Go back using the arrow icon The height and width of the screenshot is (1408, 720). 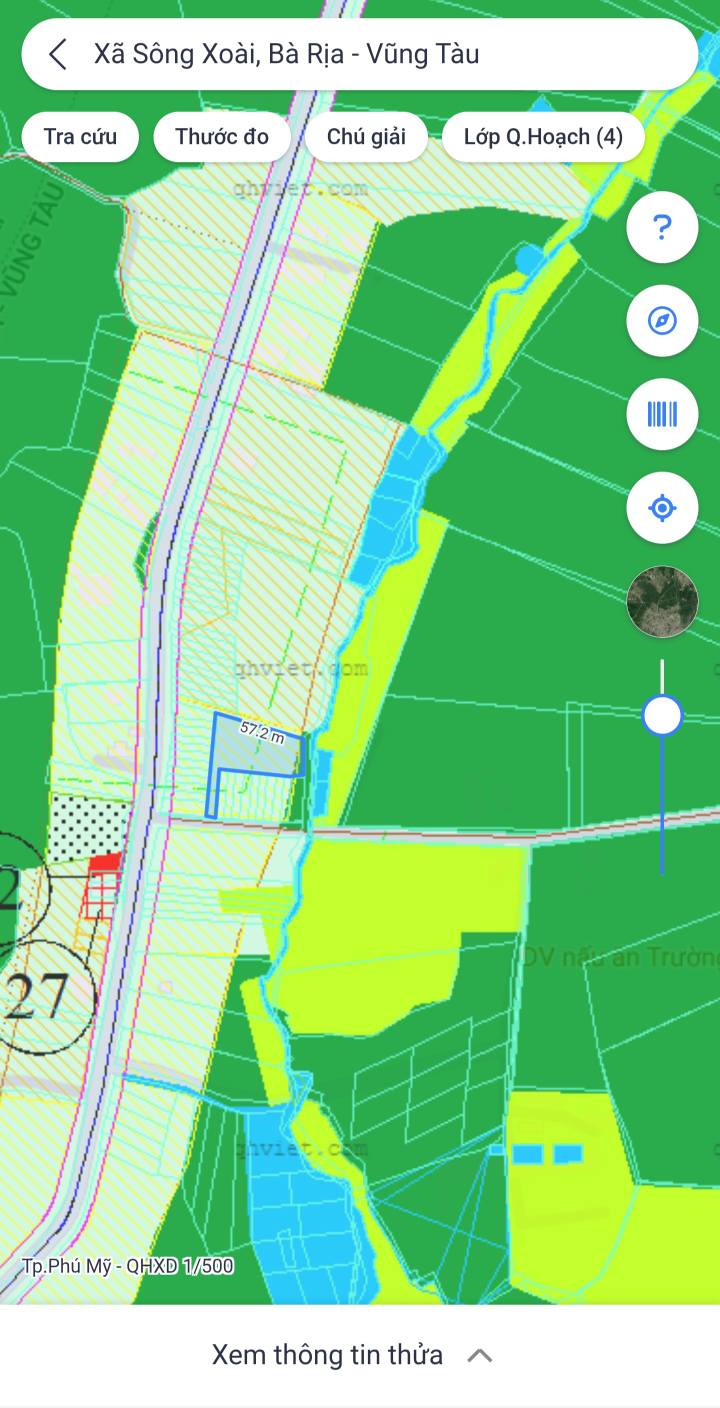pyautogui.click(x=58, y=54)
